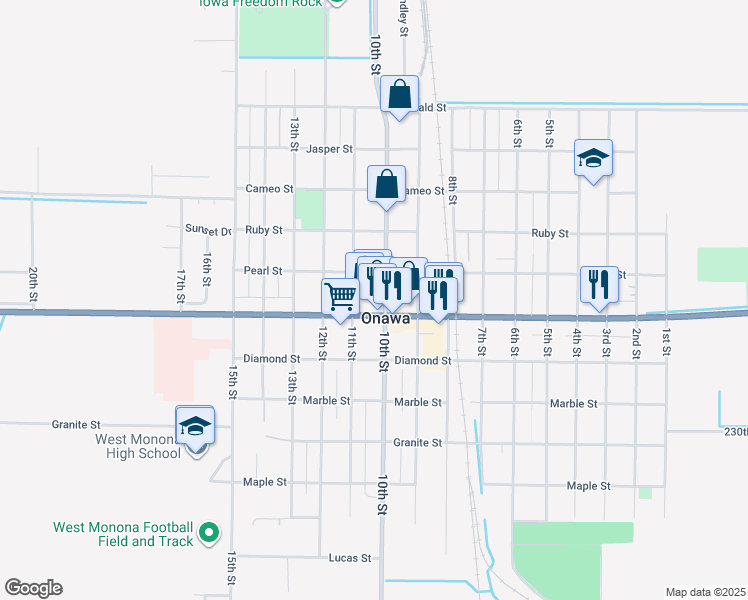Select the shopping bag marker on Cameo St
This screenshot has height=600, width=748.
point(386,185)
